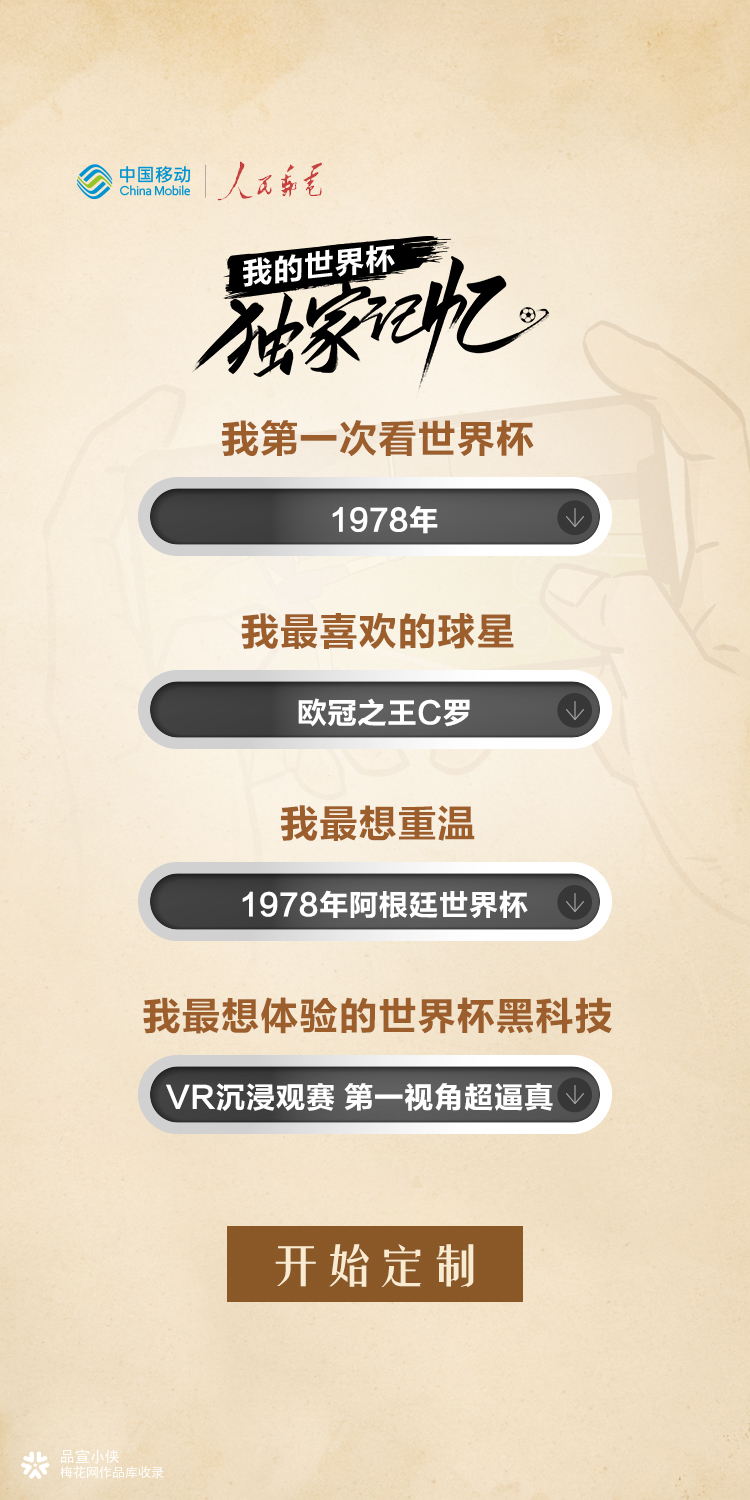This screenshot has width=750, height=1500.
Task: Tap the 开始定制 button
Action: (375, 1264)
